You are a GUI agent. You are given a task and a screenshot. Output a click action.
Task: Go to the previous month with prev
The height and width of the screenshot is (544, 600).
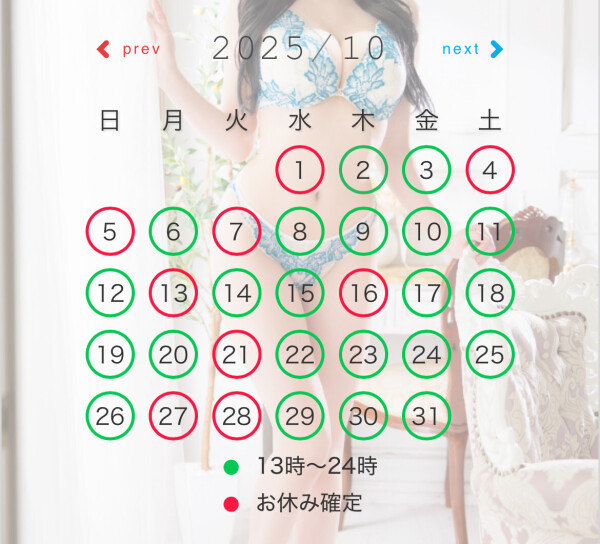pyautogui.click(x=128, y=49)
